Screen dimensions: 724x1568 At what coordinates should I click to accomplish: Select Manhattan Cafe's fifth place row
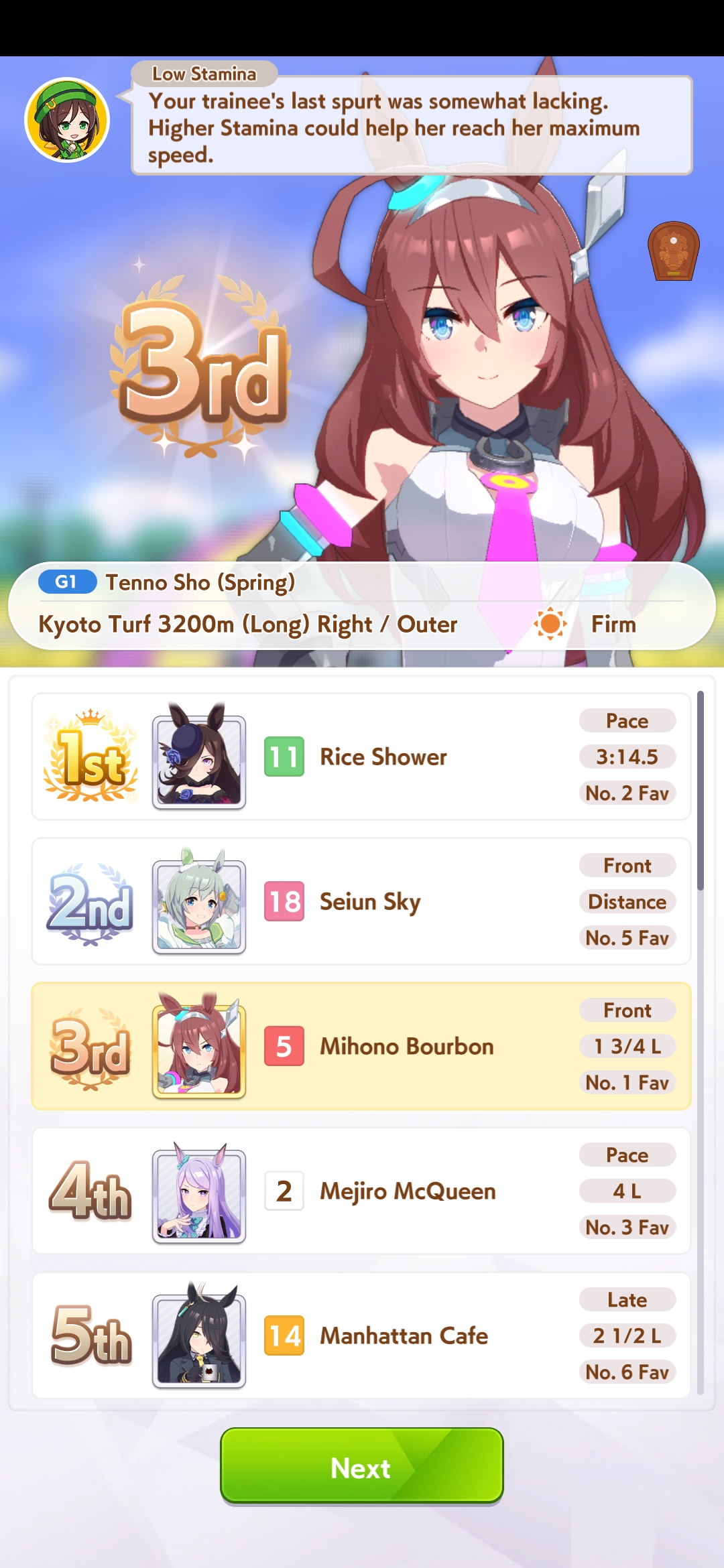coord(361,1335)
